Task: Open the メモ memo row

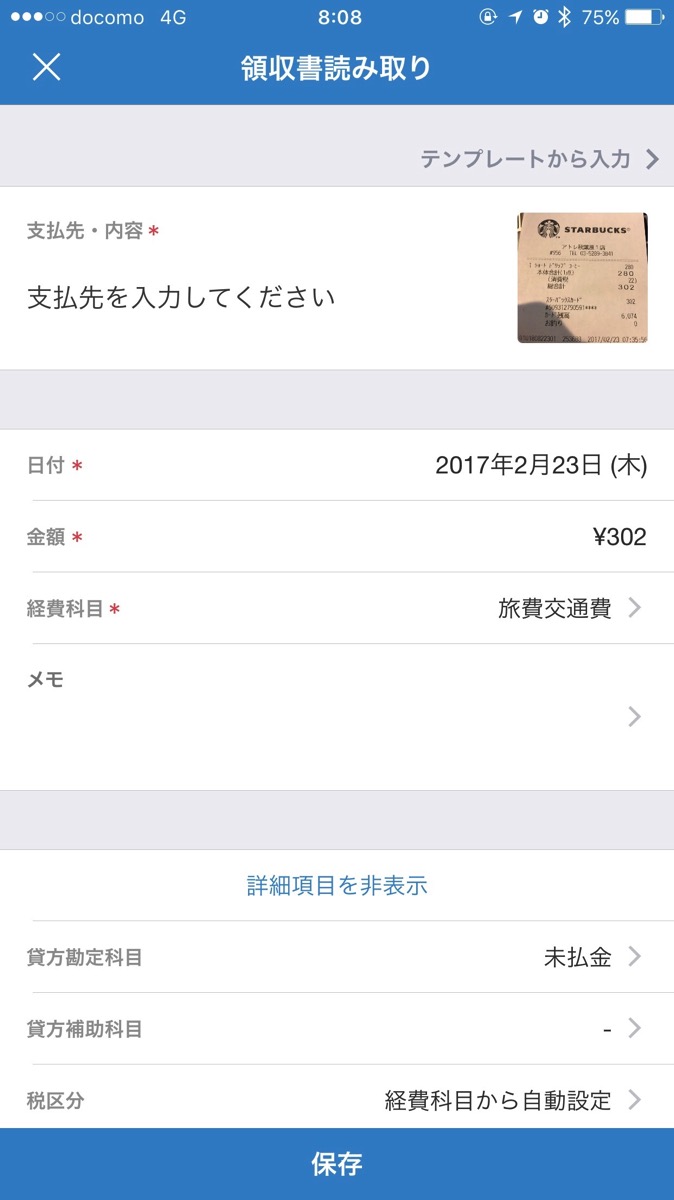Action: 337,716
